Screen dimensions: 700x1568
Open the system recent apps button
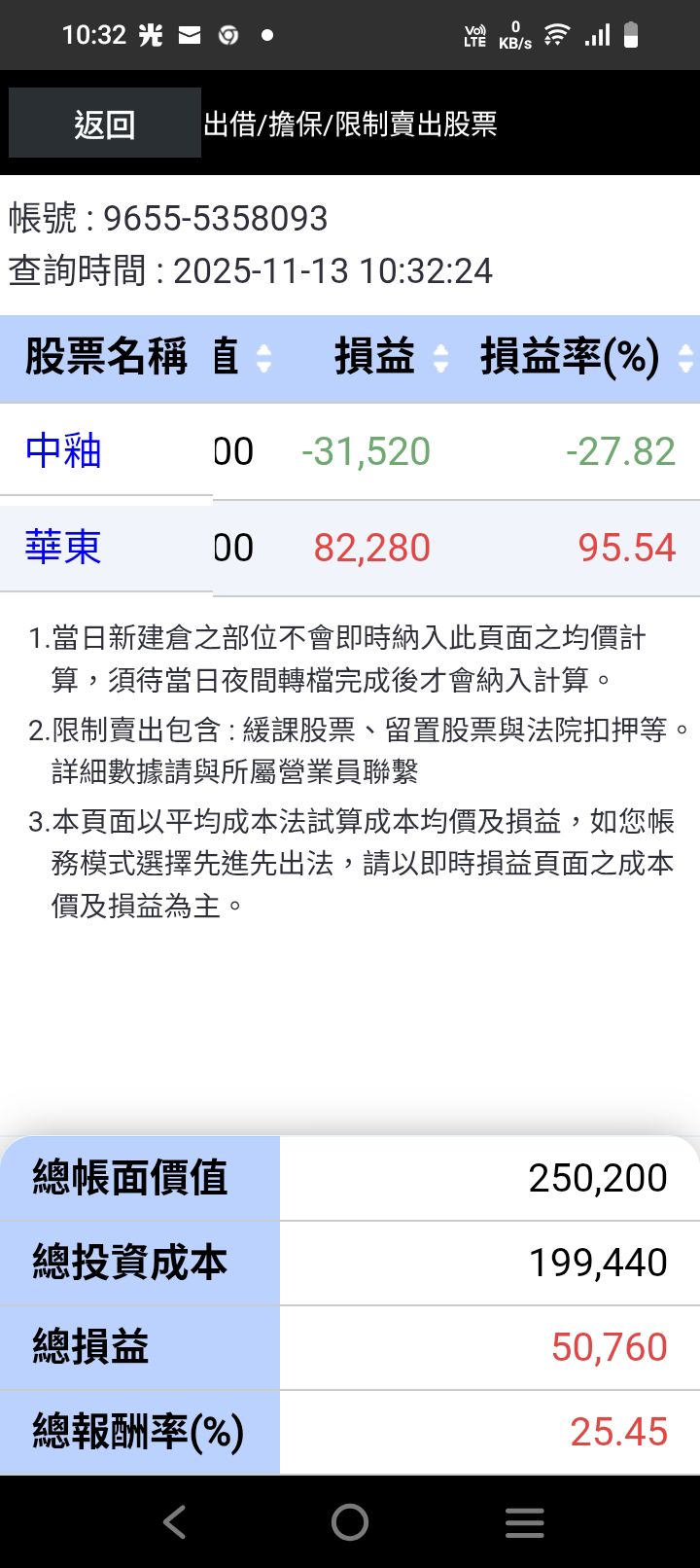(524, 1522)
